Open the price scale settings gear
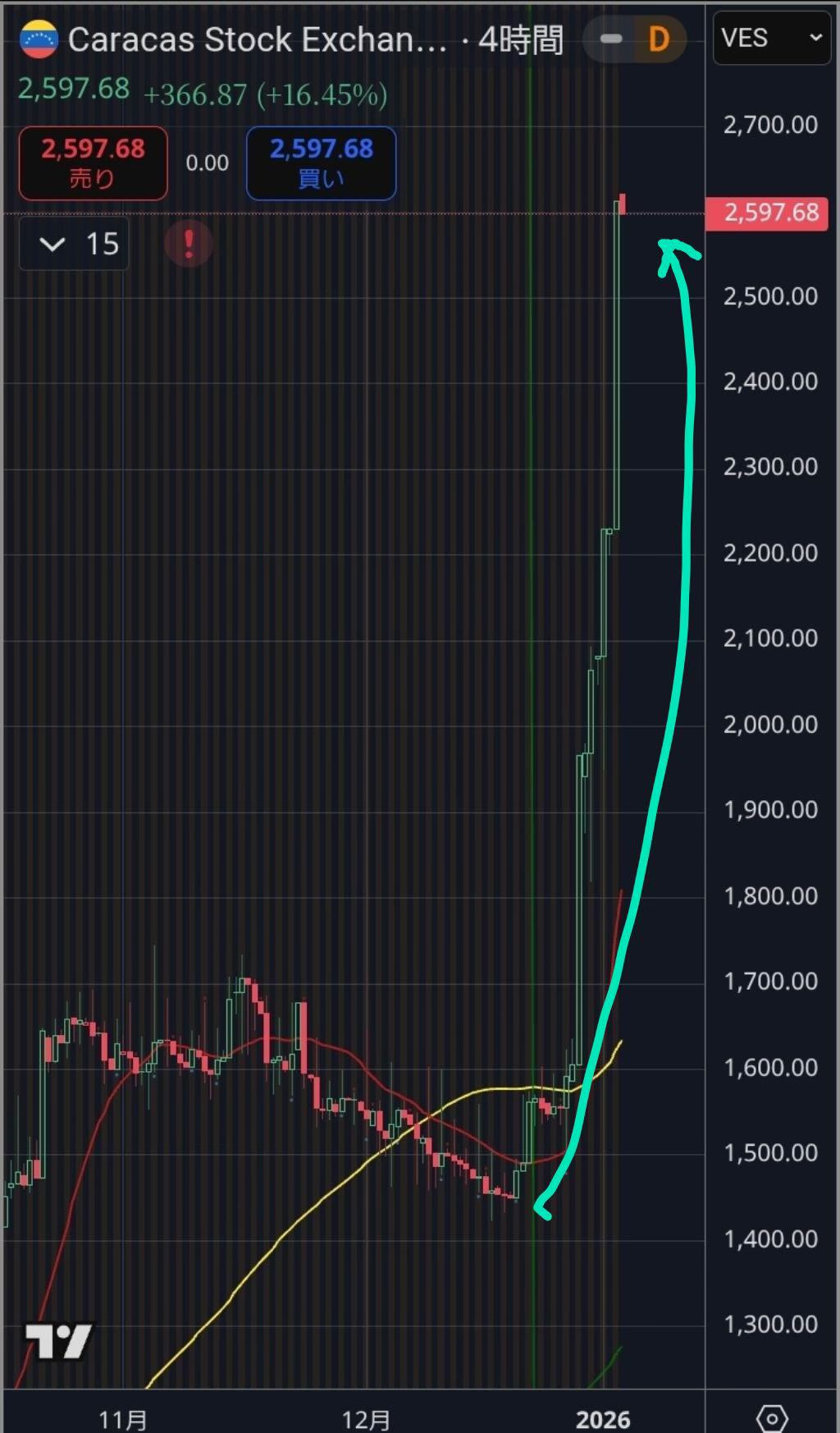The width and height of the screenshot is (840, 1433). (x=771, y=1417)
